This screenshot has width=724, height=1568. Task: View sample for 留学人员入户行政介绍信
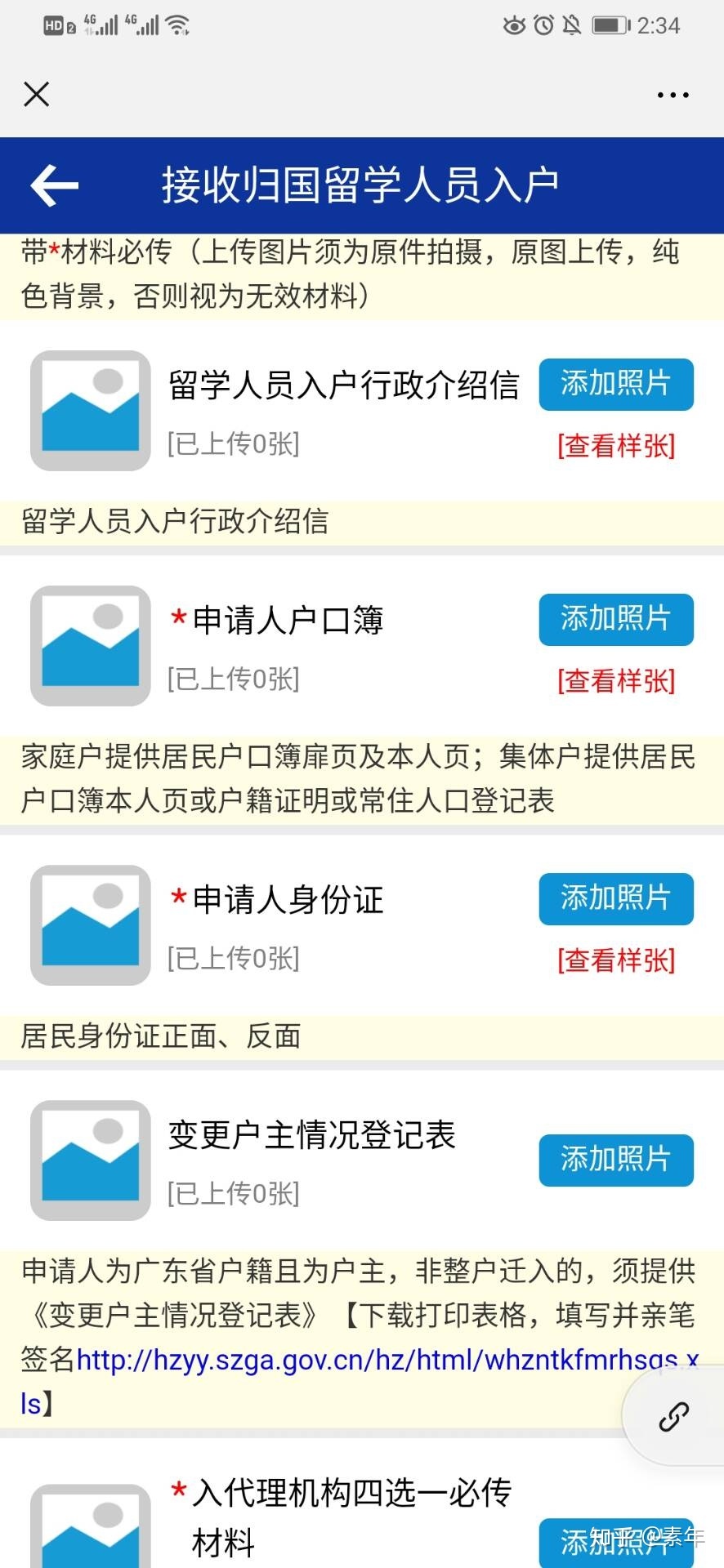[x=616, y=446]
